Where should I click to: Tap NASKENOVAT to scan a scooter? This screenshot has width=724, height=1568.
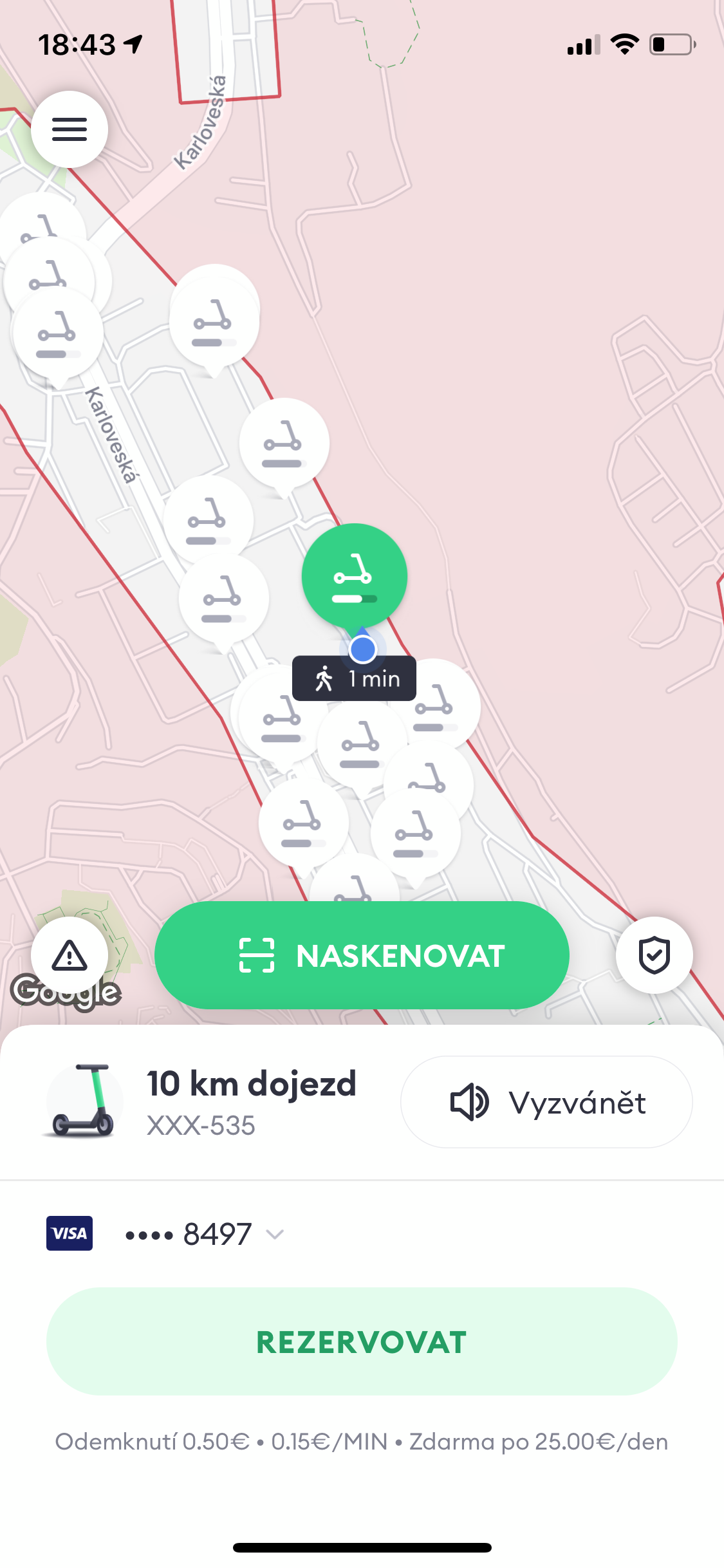[x=362, y=955]
